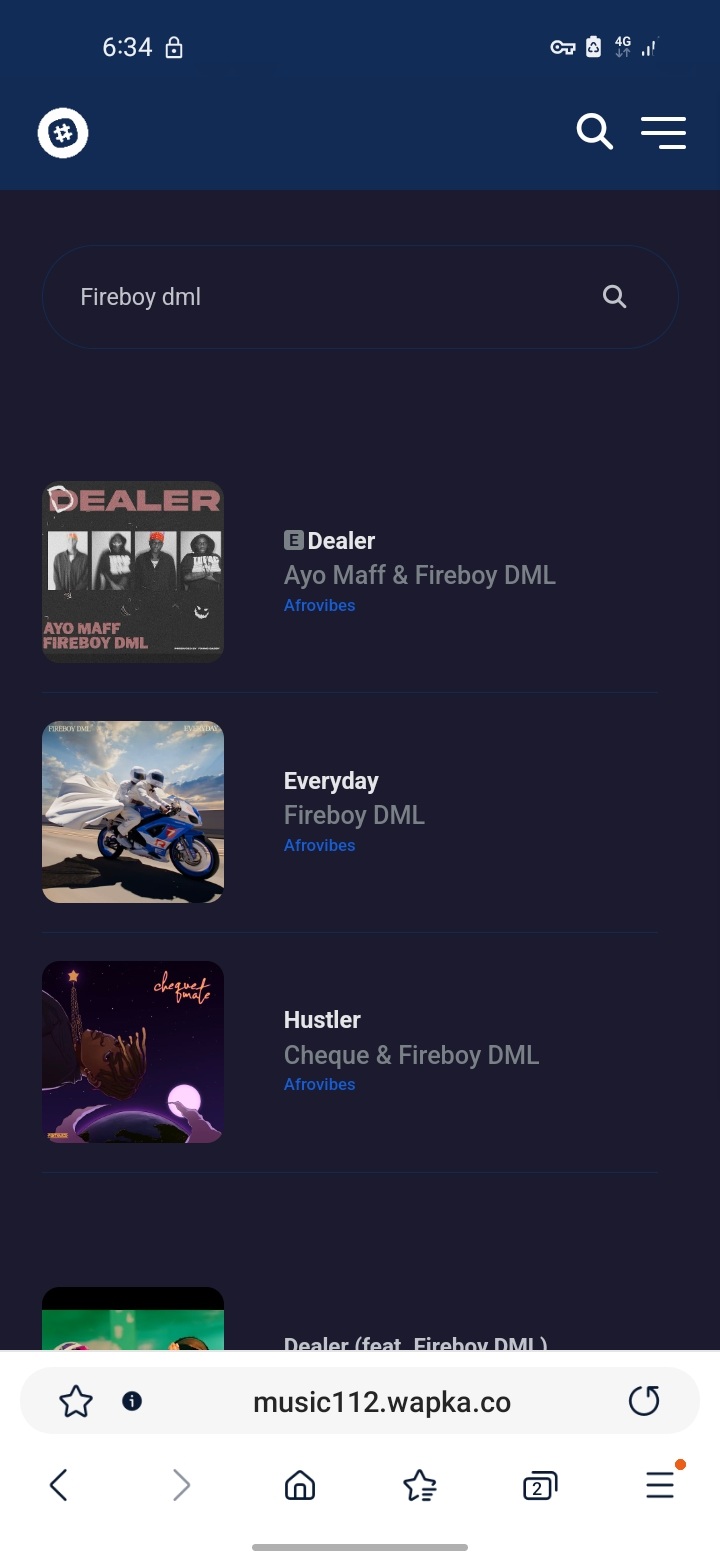Open the browser tools menu
Image resolution: width=720 pixels, height=1560 pixels.
pyautogui.click(x=660, y=1486)
